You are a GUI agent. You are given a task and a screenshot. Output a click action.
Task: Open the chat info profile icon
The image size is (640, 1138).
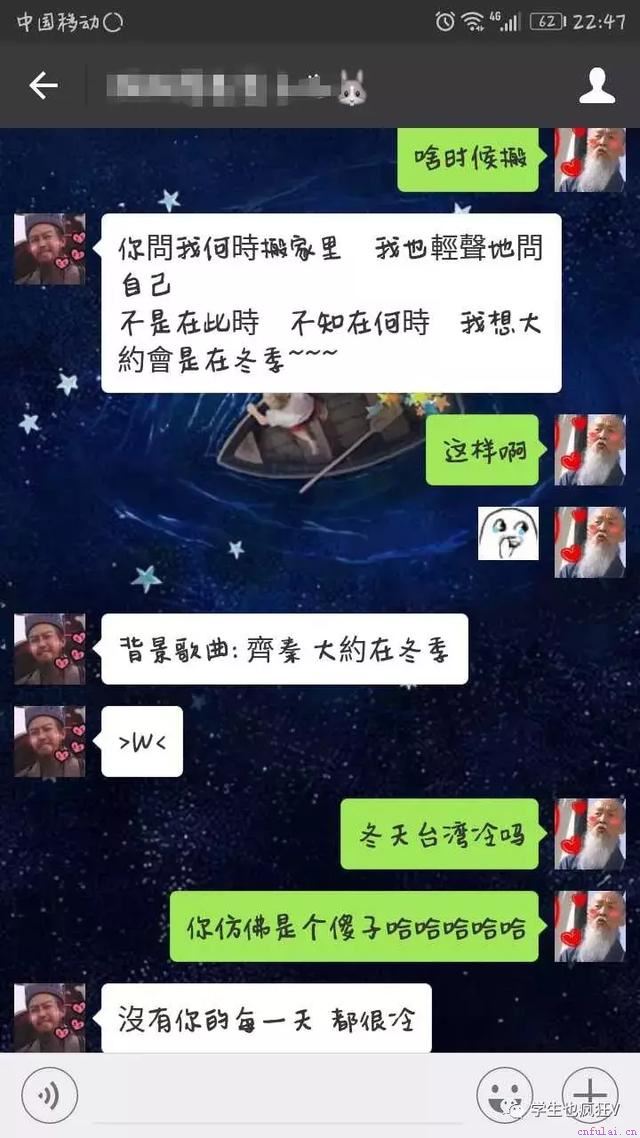(597, 86)
